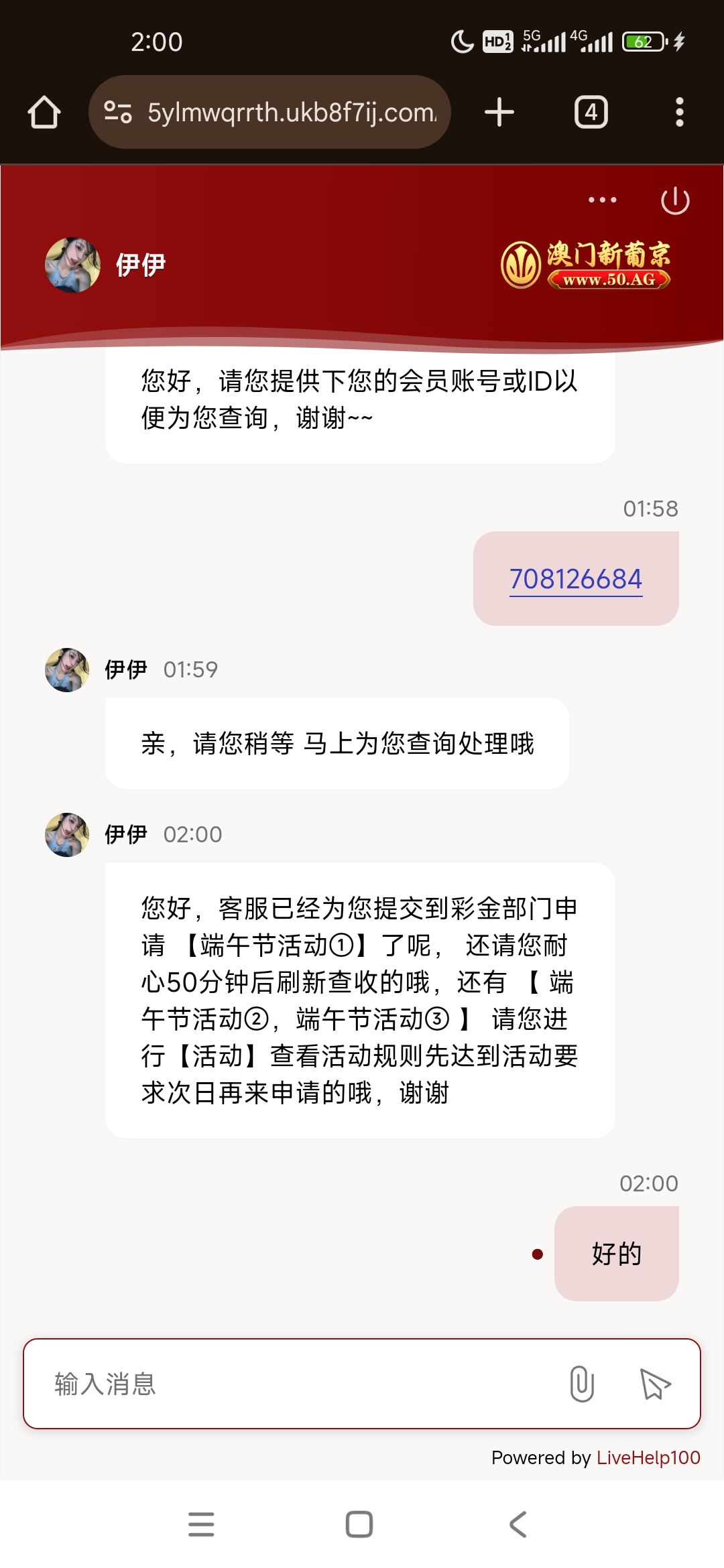Open the browser's three-dot overflow menu

click(679, 112)
